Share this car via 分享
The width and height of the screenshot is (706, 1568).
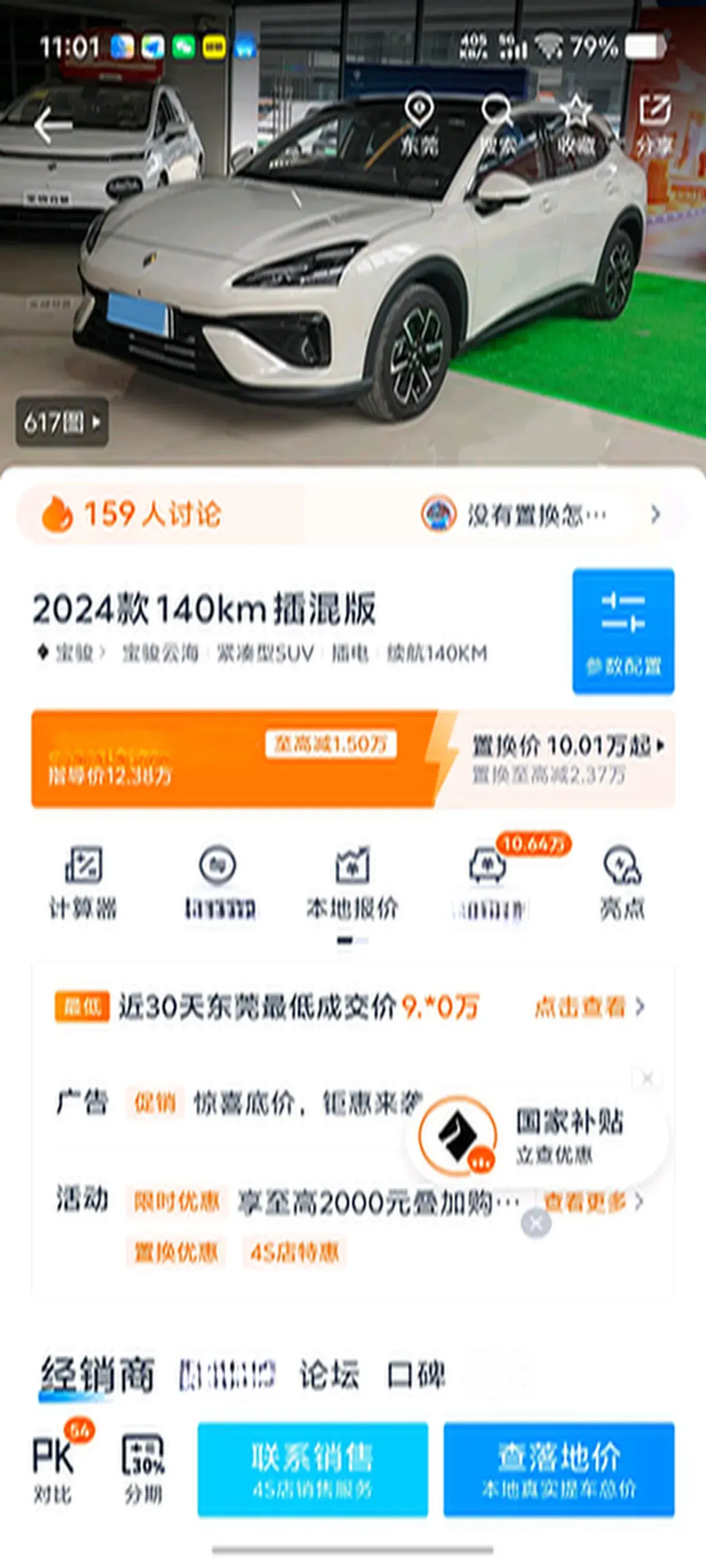[x=654, y=125]
